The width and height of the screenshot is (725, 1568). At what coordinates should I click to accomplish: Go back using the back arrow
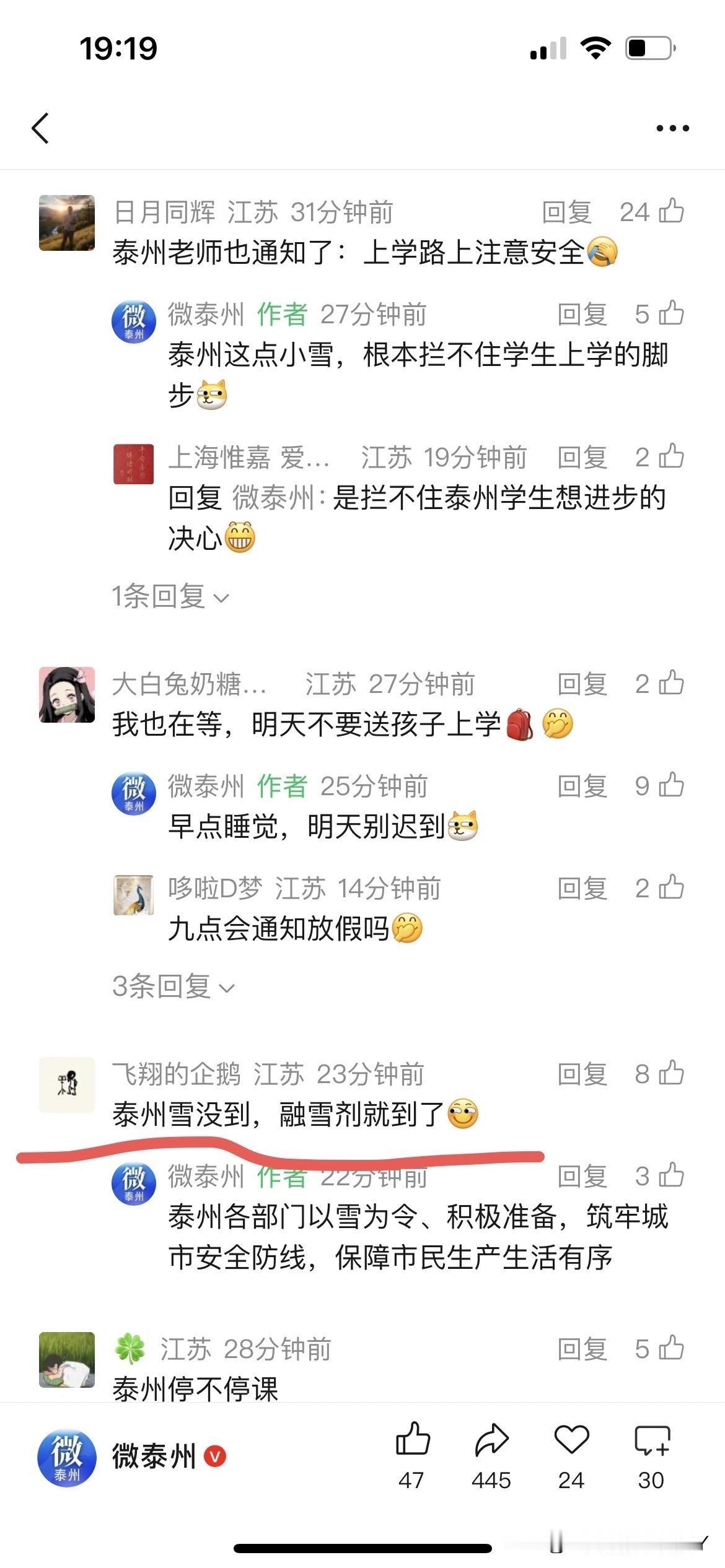click(x=40, y=128)
